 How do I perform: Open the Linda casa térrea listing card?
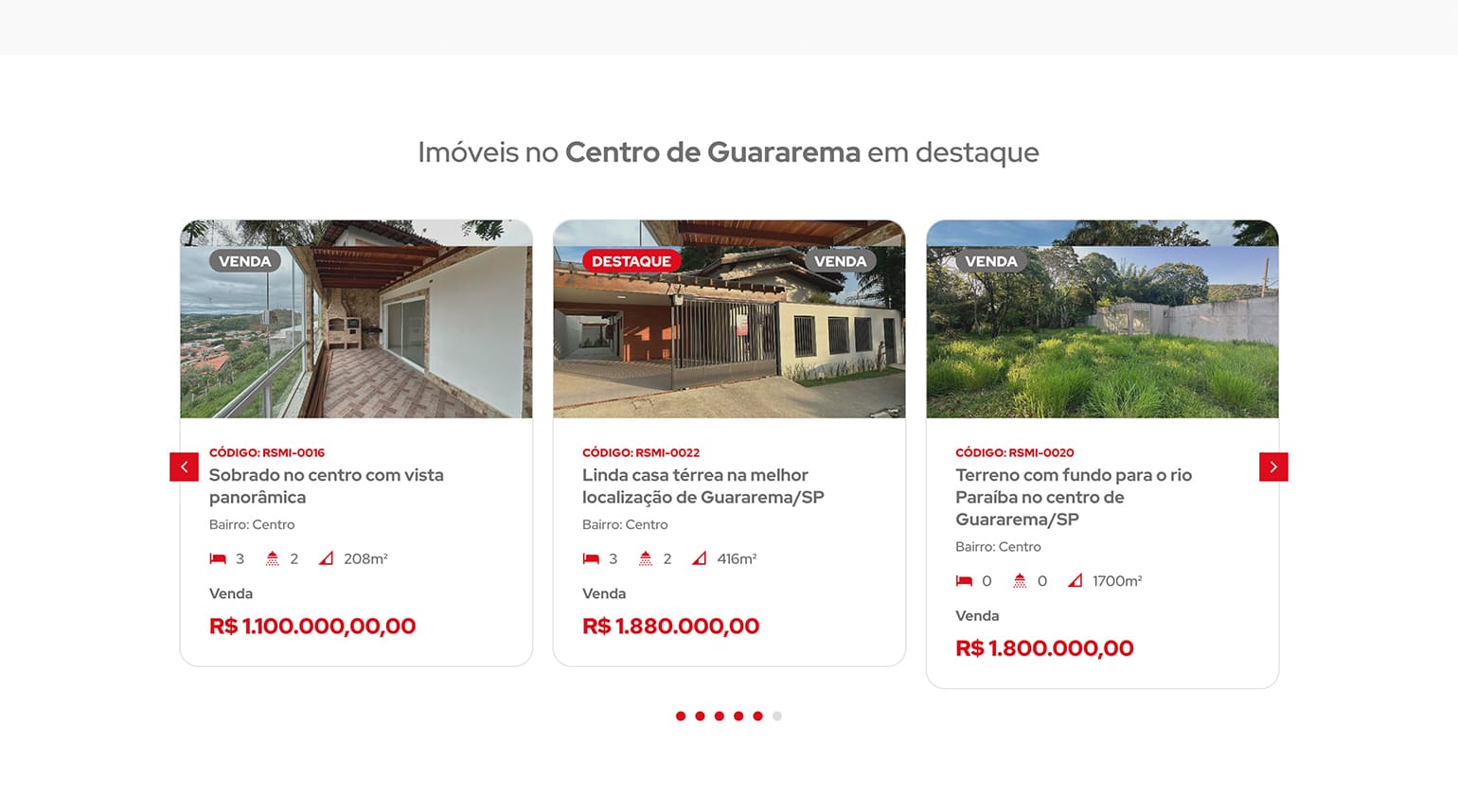point(702,485)
